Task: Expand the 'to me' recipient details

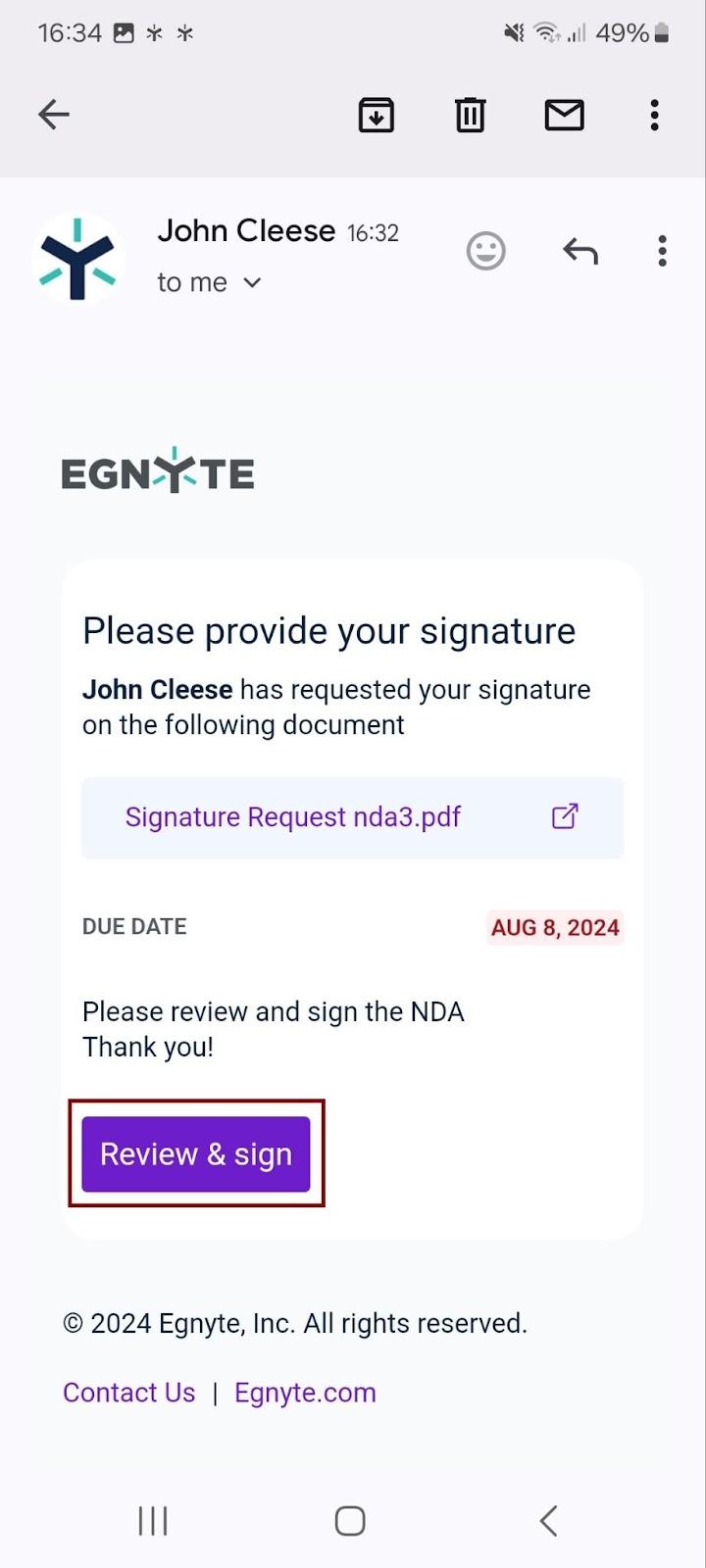Action: pos(210,282)
